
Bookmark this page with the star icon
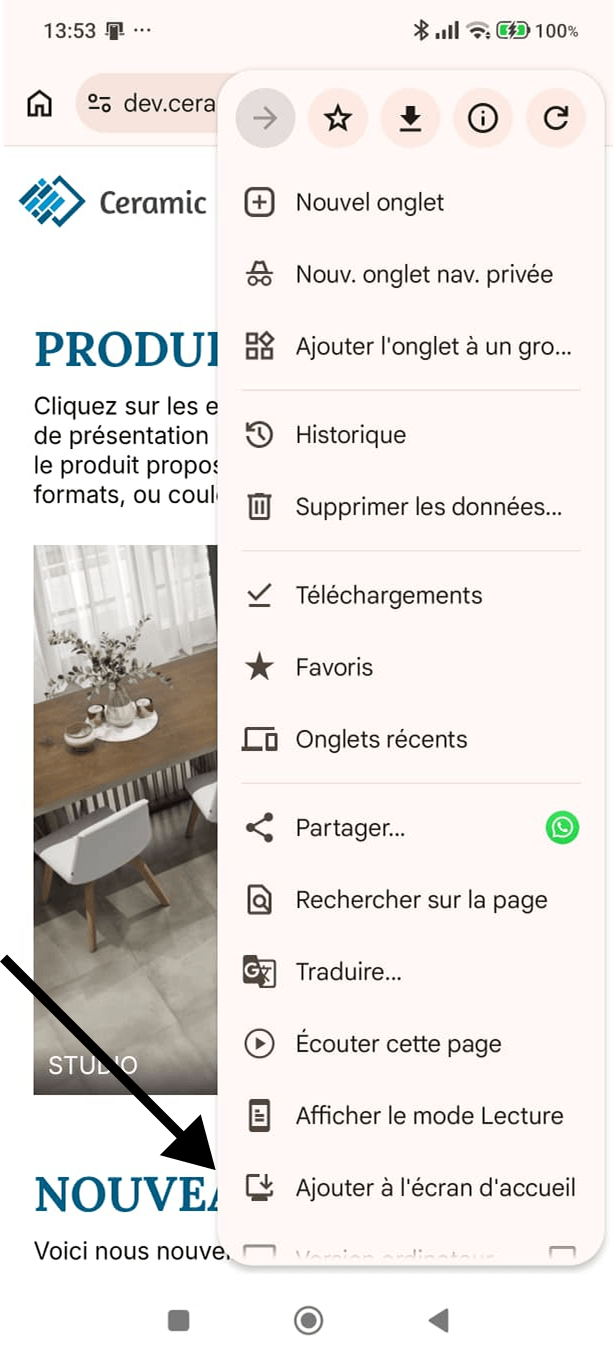(338, 119)
